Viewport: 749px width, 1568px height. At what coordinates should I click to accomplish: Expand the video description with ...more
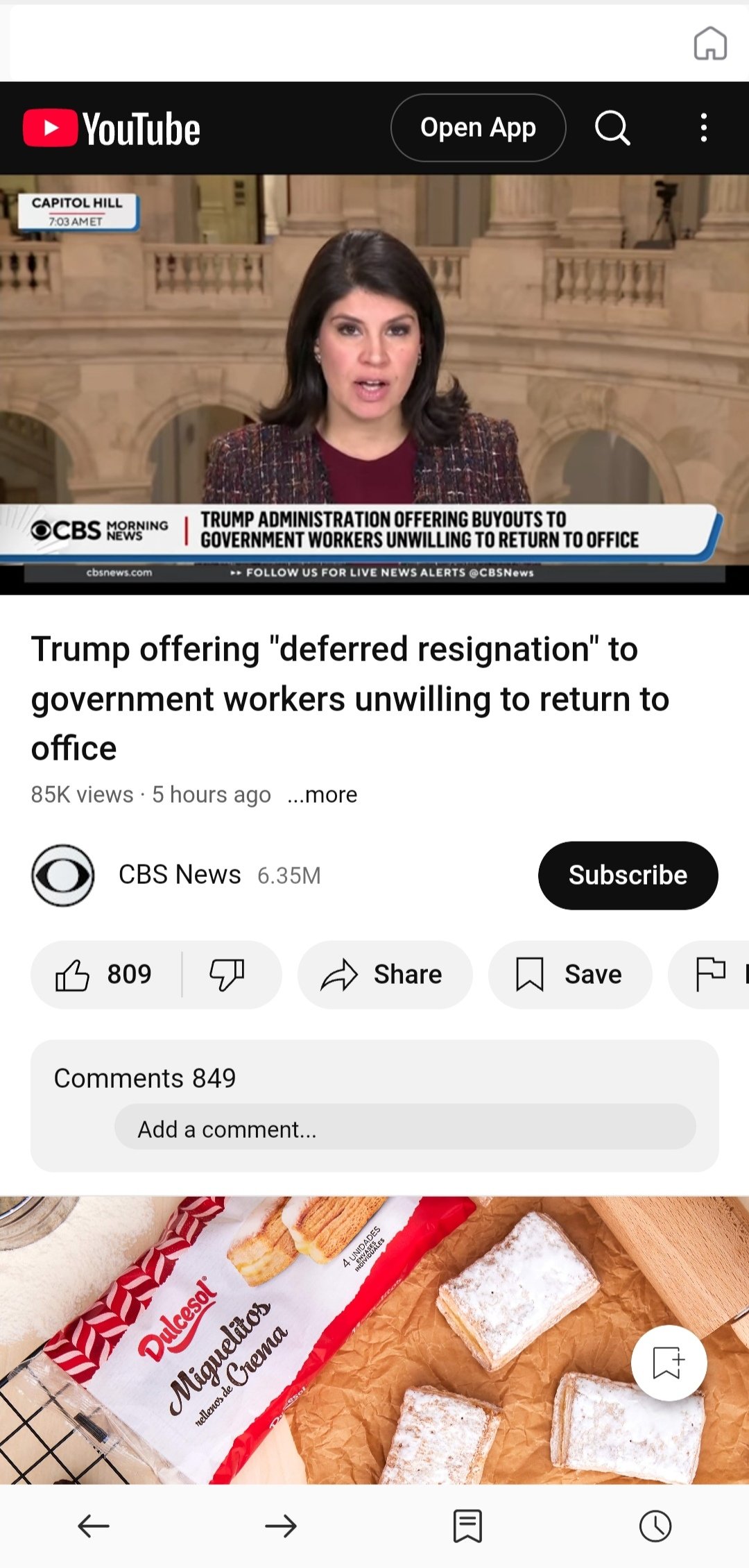(x=322, y=794)
